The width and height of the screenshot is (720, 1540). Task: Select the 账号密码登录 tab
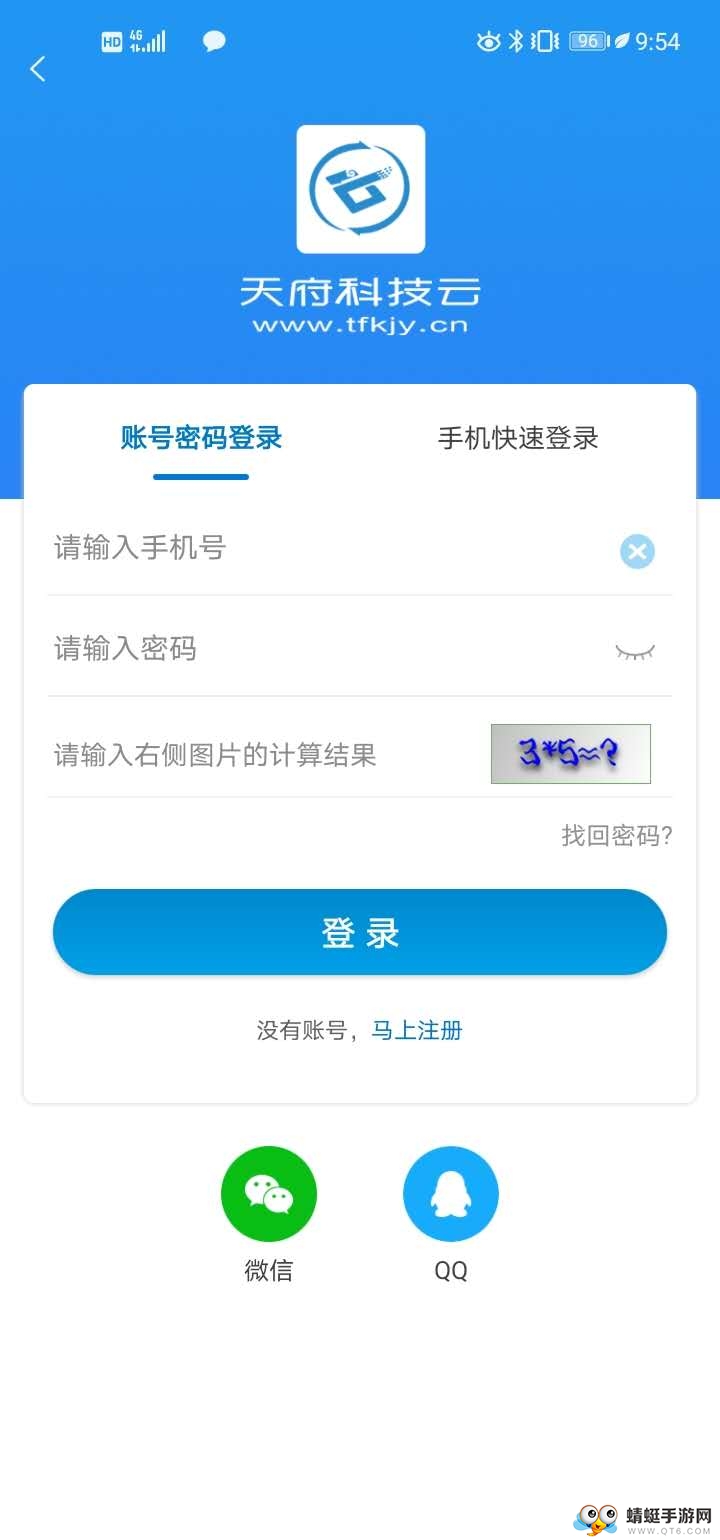pyautogui.click(x=201, y=438)
